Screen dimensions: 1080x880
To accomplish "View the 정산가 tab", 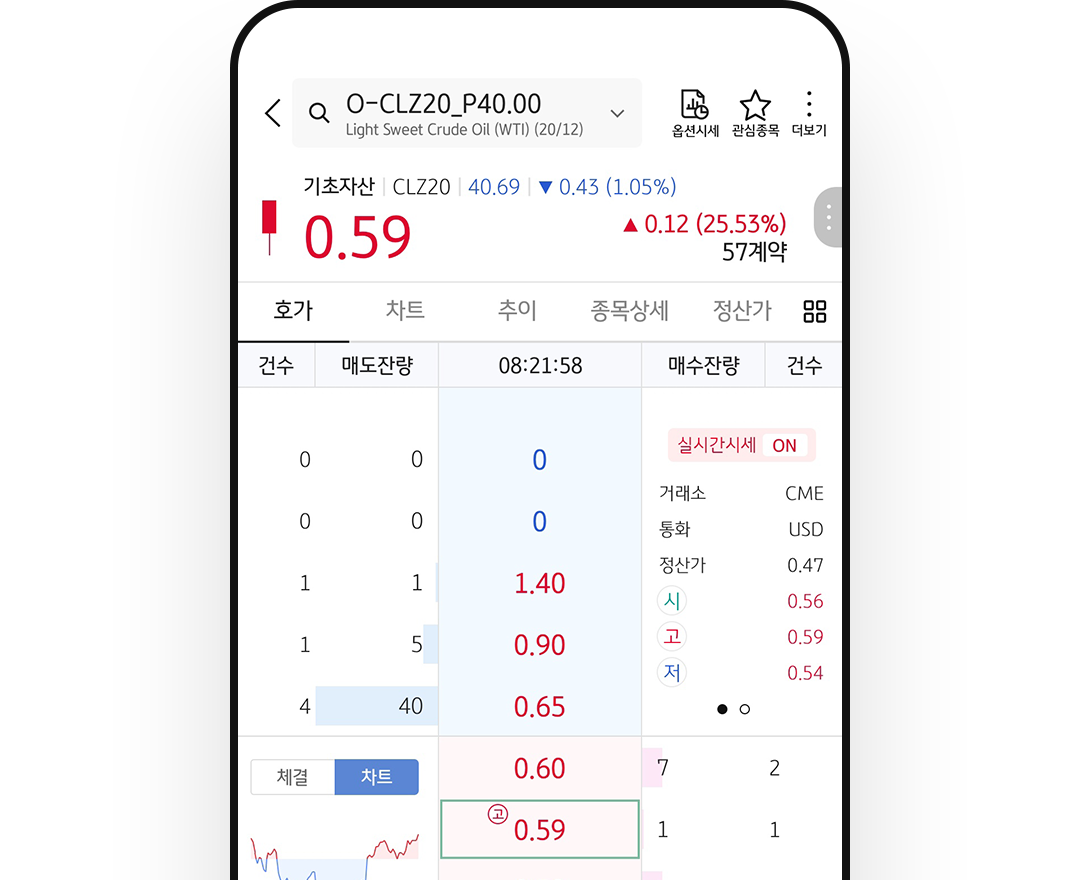I will (742, 311).
